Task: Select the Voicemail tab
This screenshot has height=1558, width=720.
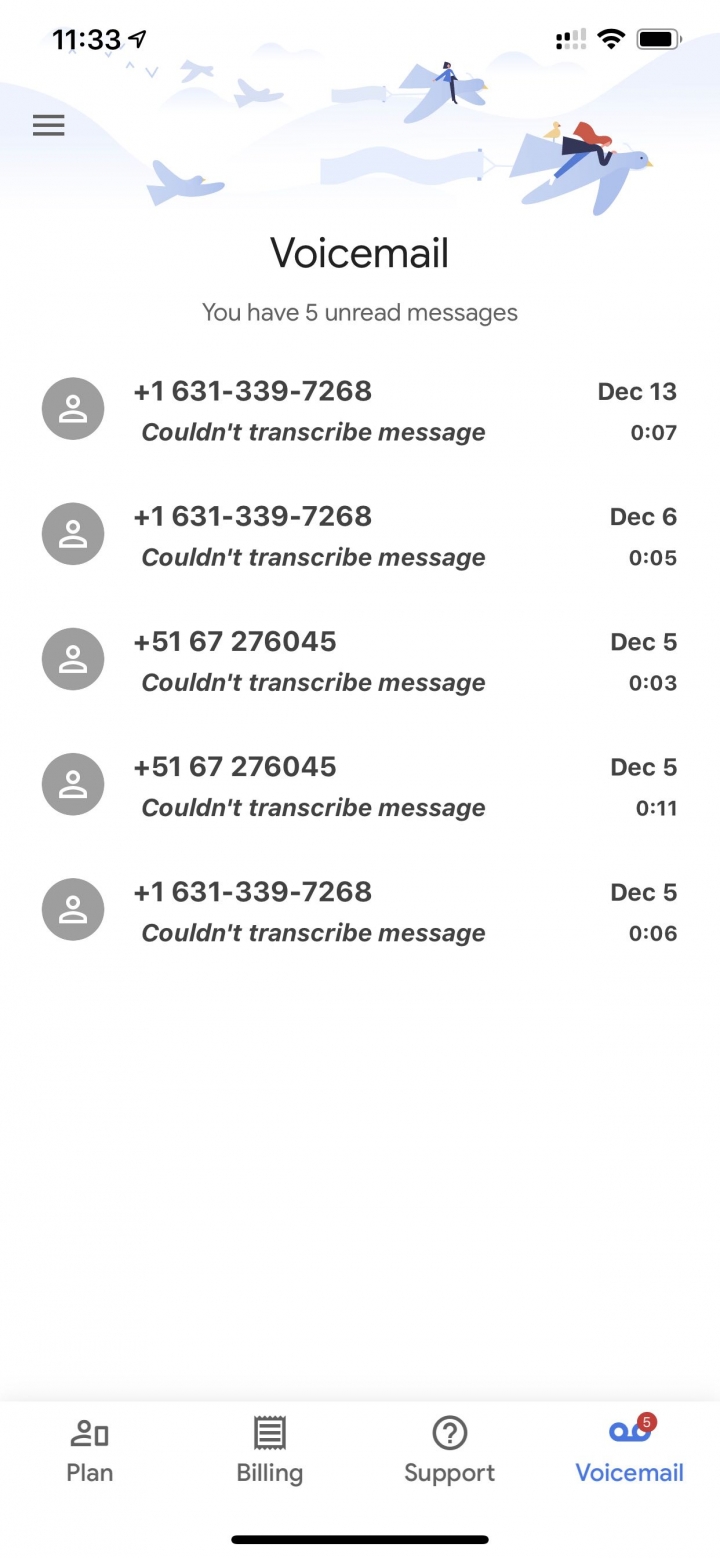Action: point(629,1451)
